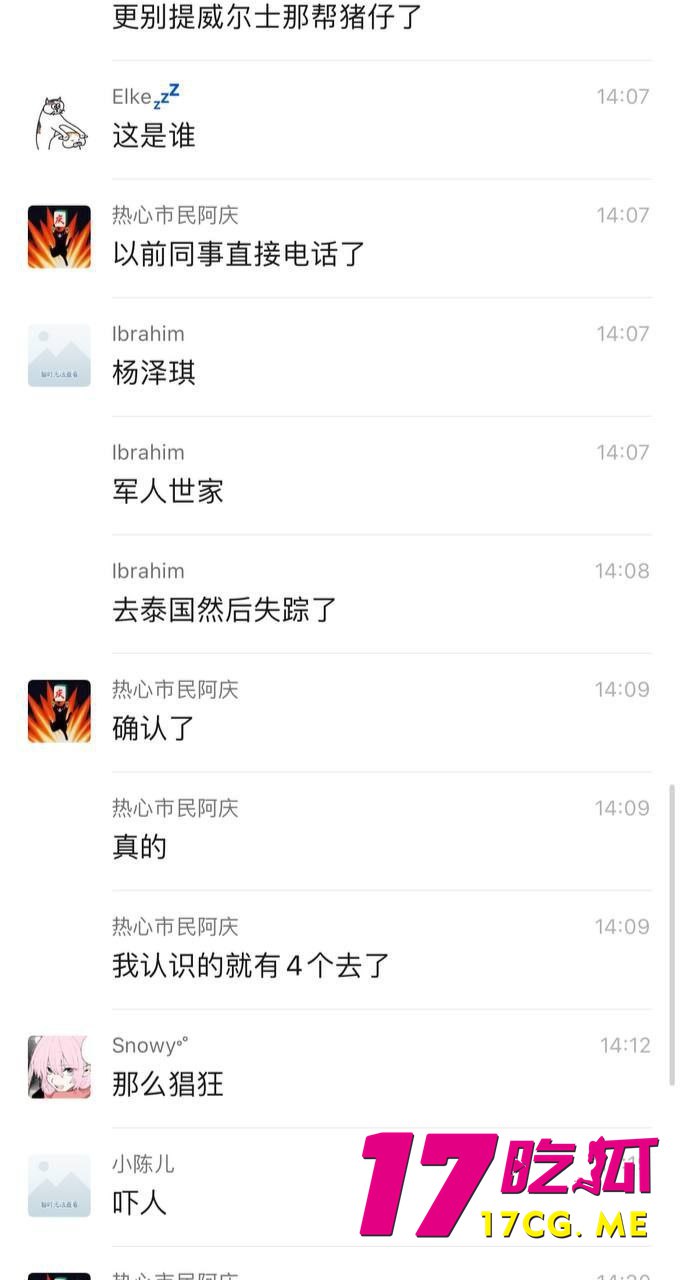680x1280 pixels.
Task: Open Snowy's avatar beside "那么猖狂"
Action: pyautogui.click(x=59, y=1067)
